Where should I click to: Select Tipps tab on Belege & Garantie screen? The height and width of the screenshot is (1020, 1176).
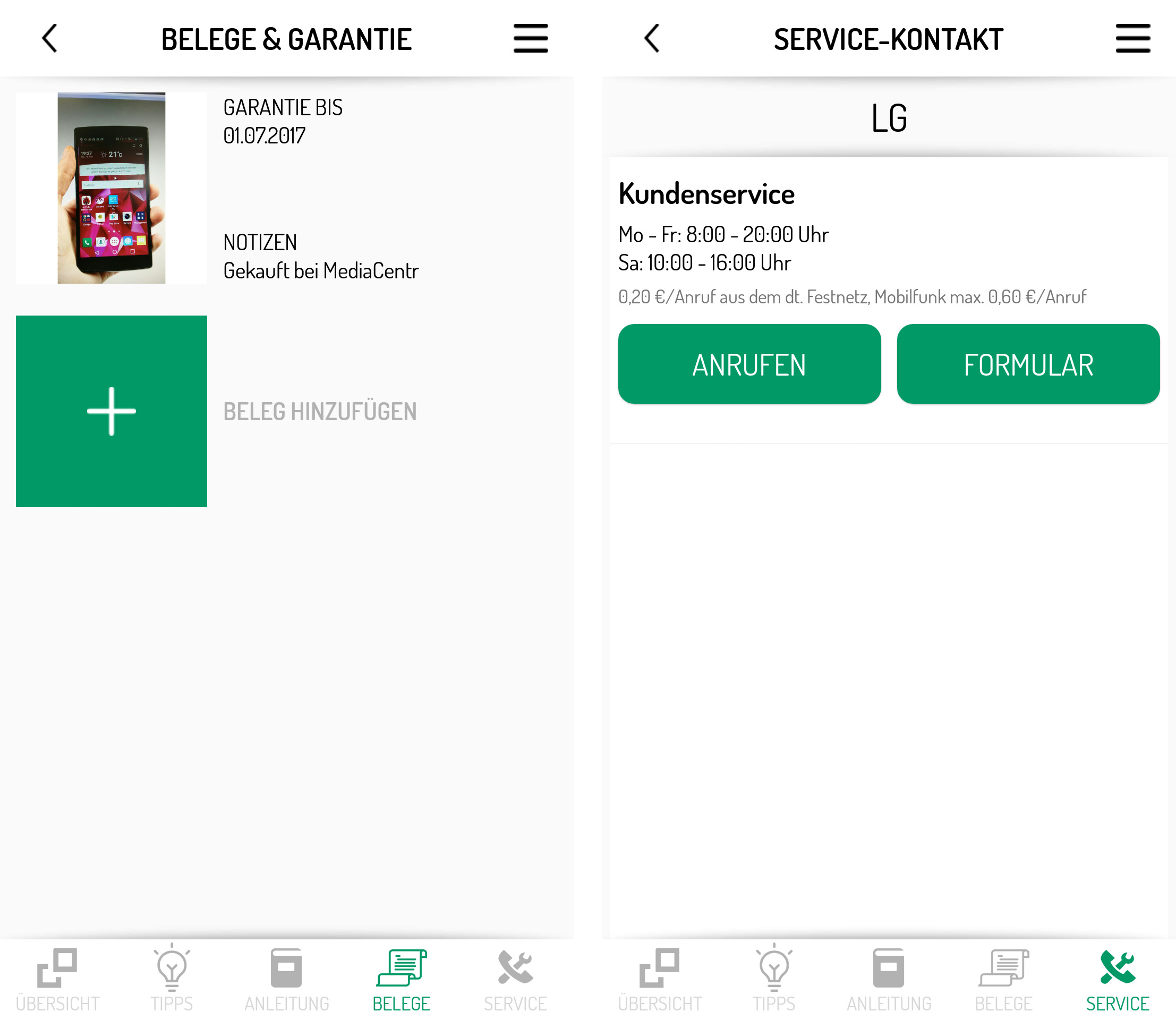[172, 979]
